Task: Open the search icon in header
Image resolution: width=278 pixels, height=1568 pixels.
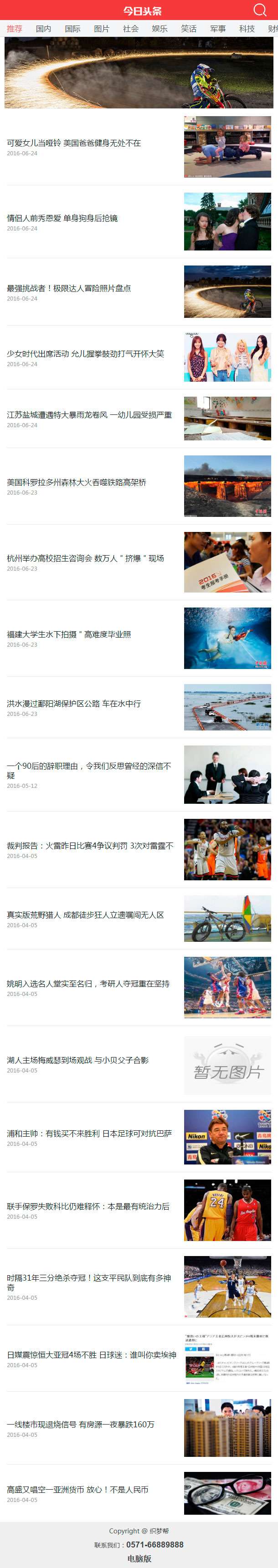Action: click(x=260, y=10)
